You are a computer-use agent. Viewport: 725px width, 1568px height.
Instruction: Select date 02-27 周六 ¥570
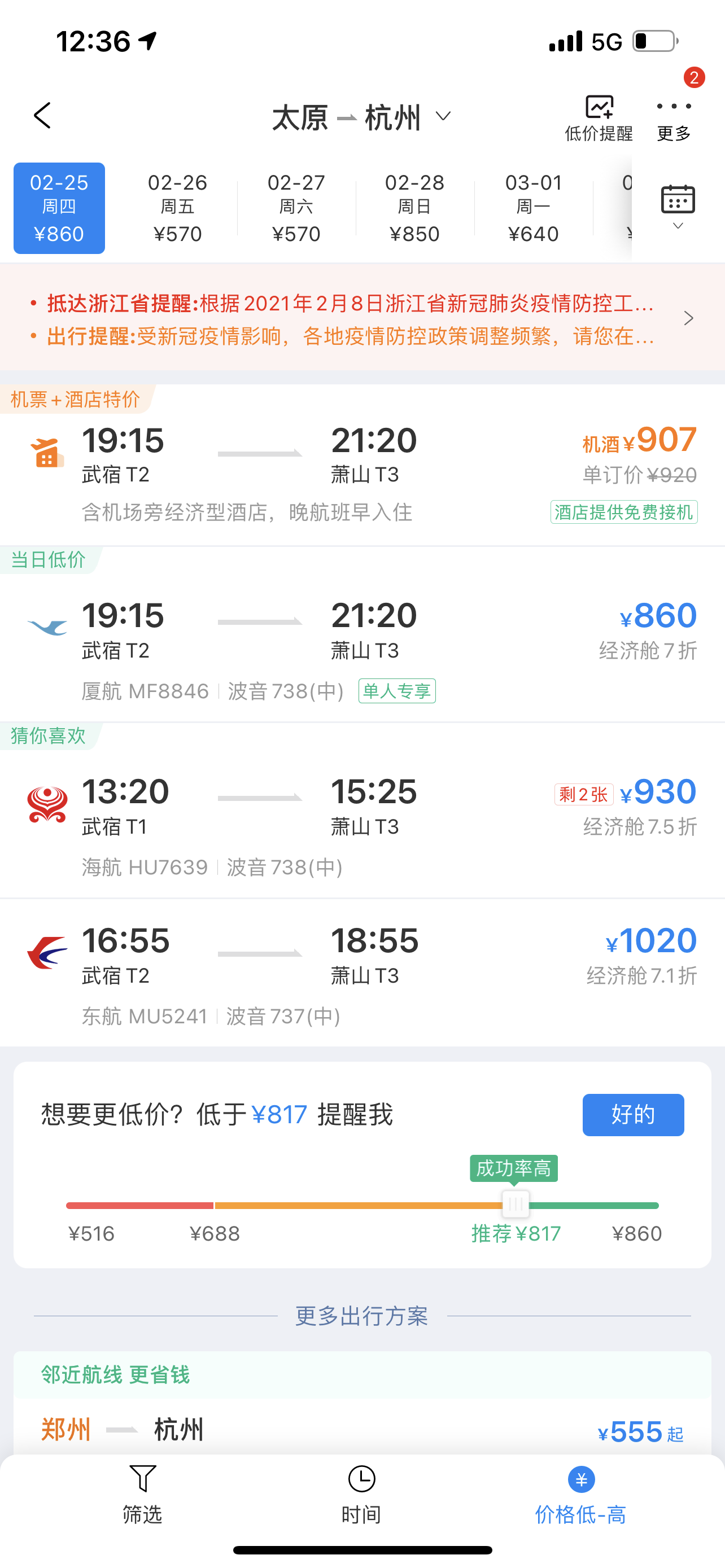(x=296, y=208)
